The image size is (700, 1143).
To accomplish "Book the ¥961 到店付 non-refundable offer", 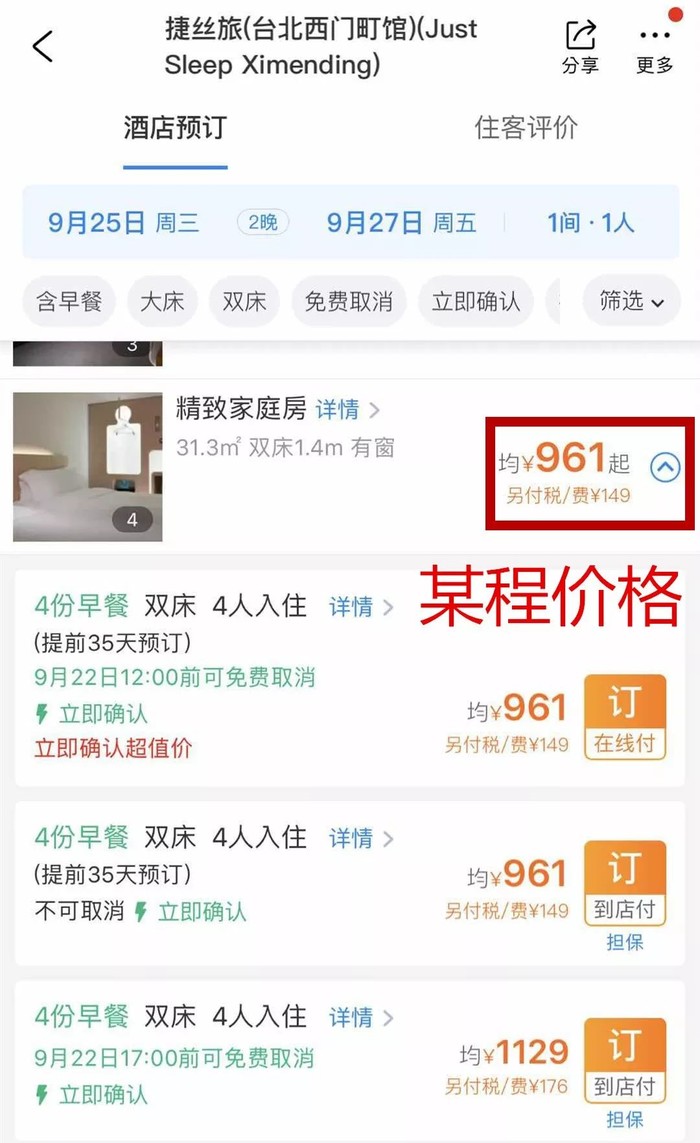I will pyautogui.click(x=624, y=883).
